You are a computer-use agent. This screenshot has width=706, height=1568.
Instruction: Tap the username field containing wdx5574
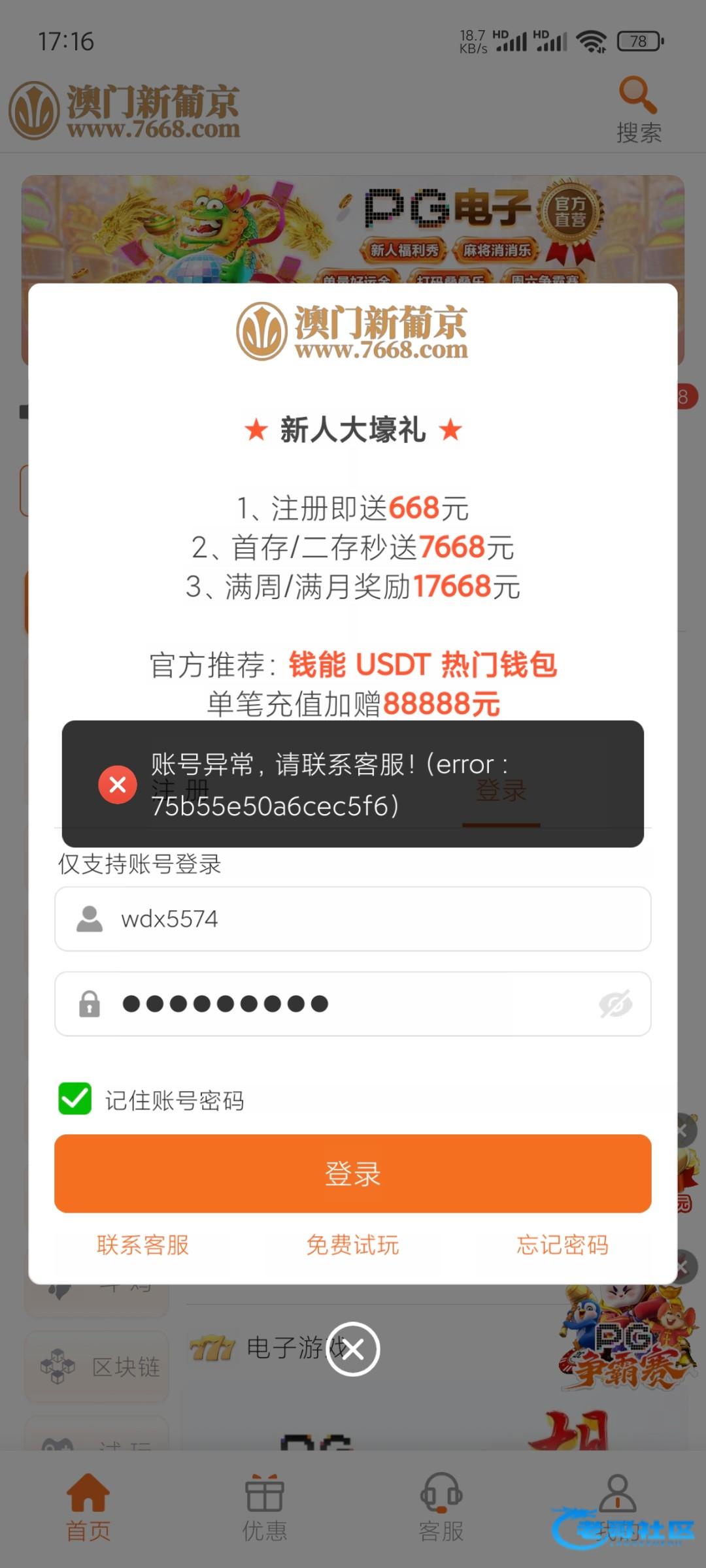(353, 919)
